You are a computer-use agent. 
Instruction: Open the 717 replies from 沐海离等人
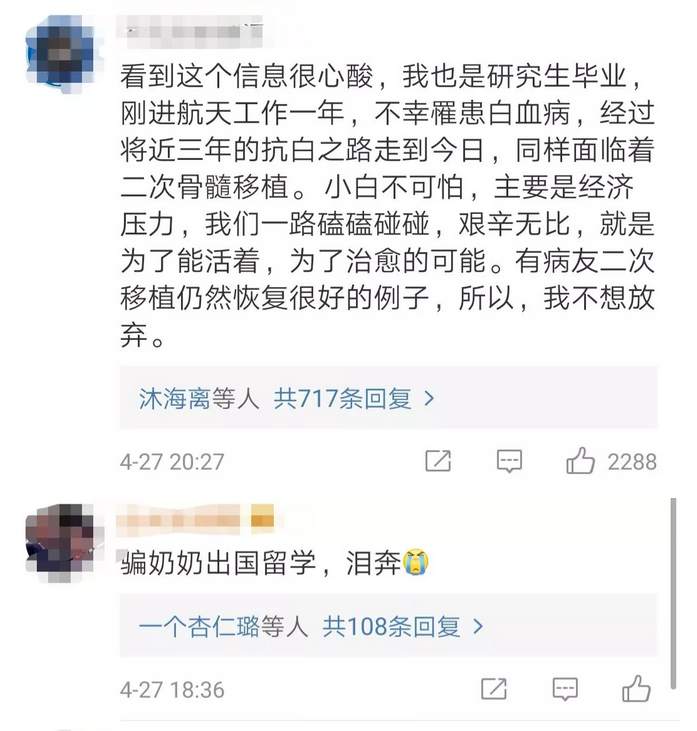(x=286, y=399)
